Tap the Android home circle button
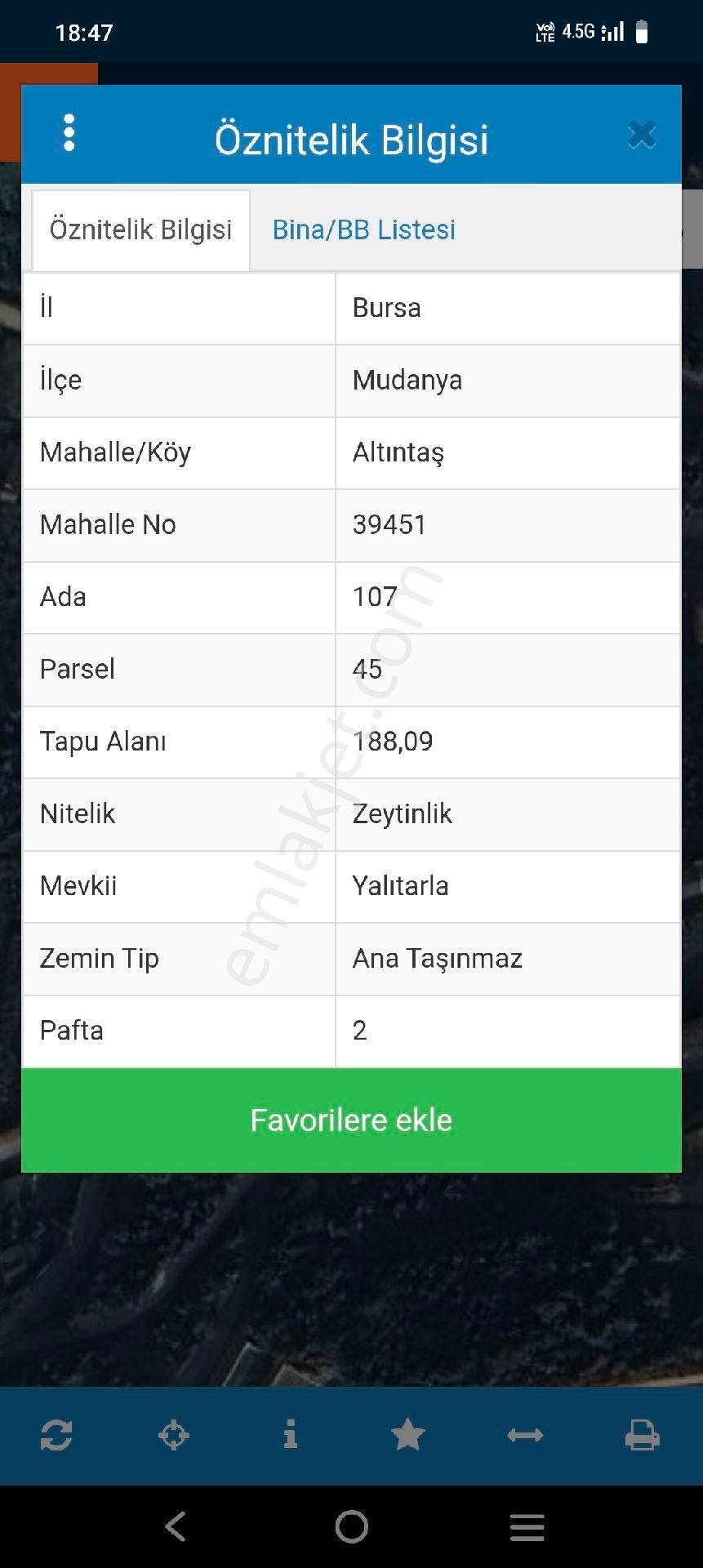 351,1526
